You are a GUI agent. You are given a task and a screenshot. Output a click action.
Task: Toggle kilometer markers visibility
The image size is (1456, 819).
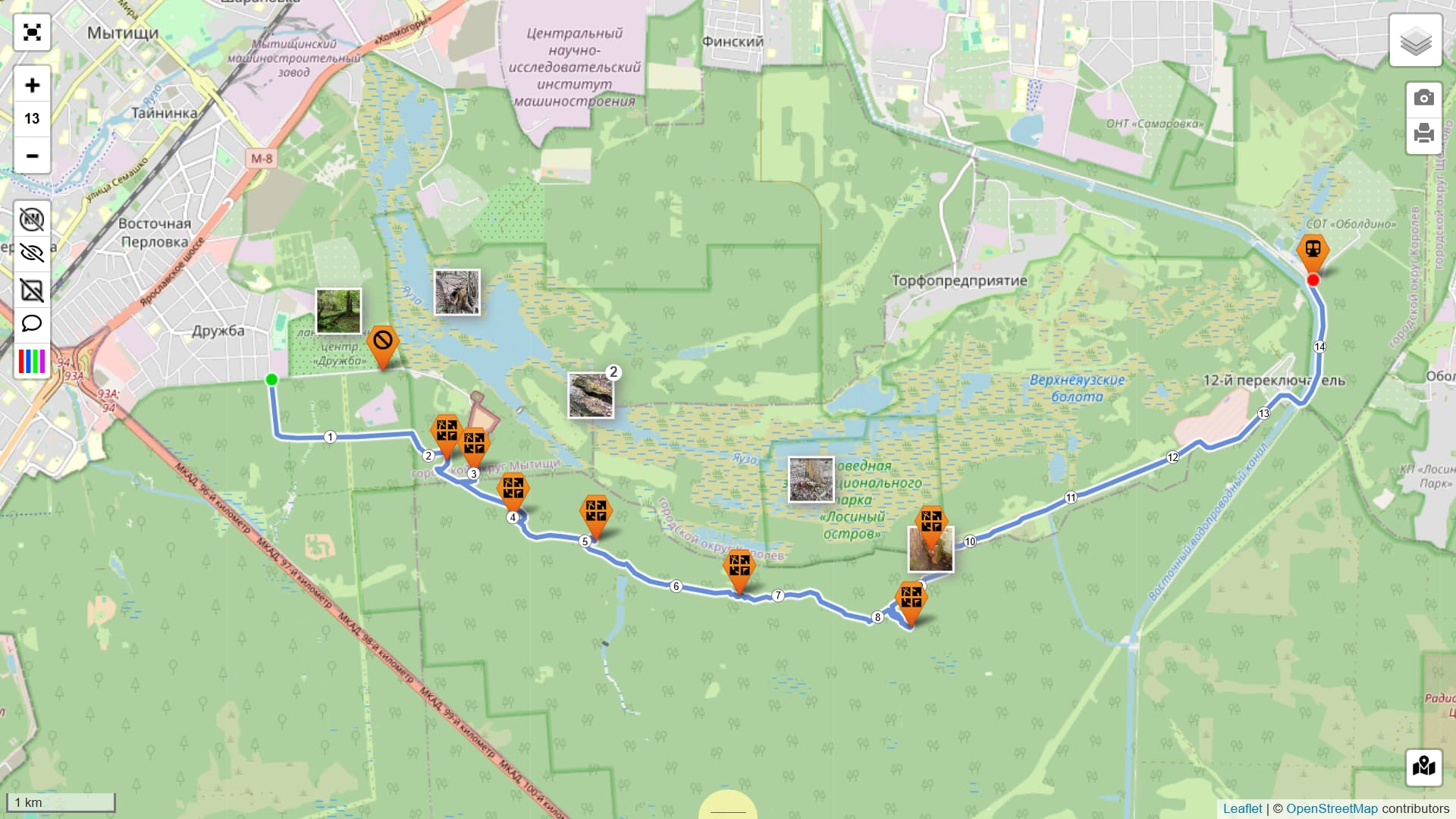[x=32, y=220]
